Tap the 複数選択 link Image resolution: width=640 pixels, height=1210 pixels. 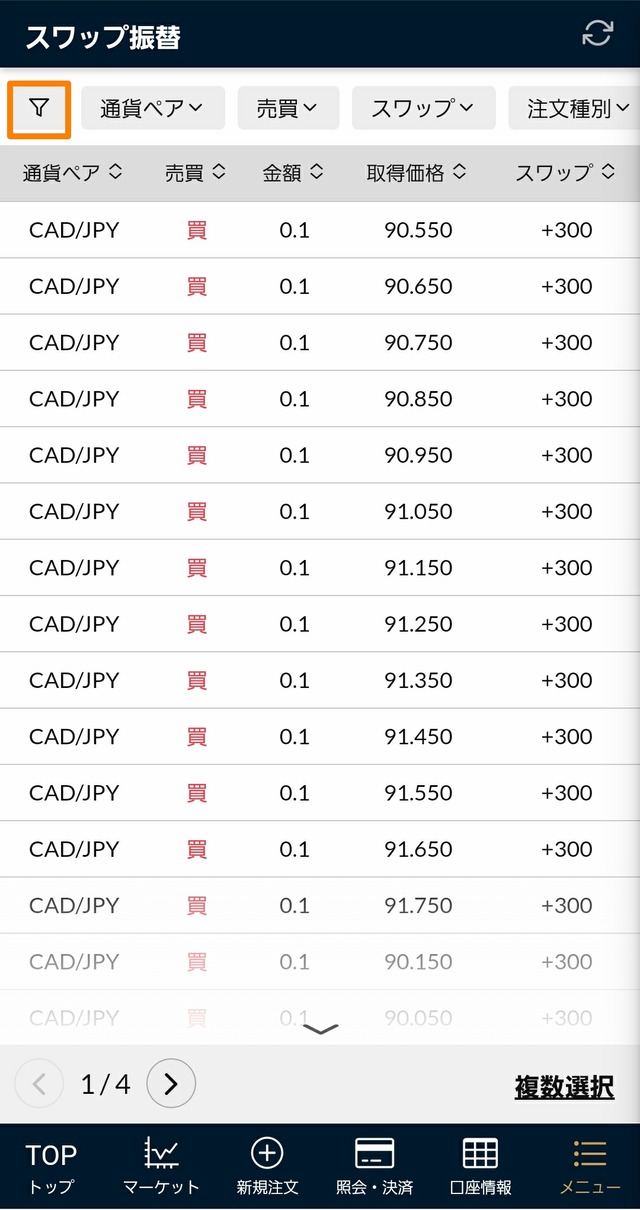(564, 1087)
